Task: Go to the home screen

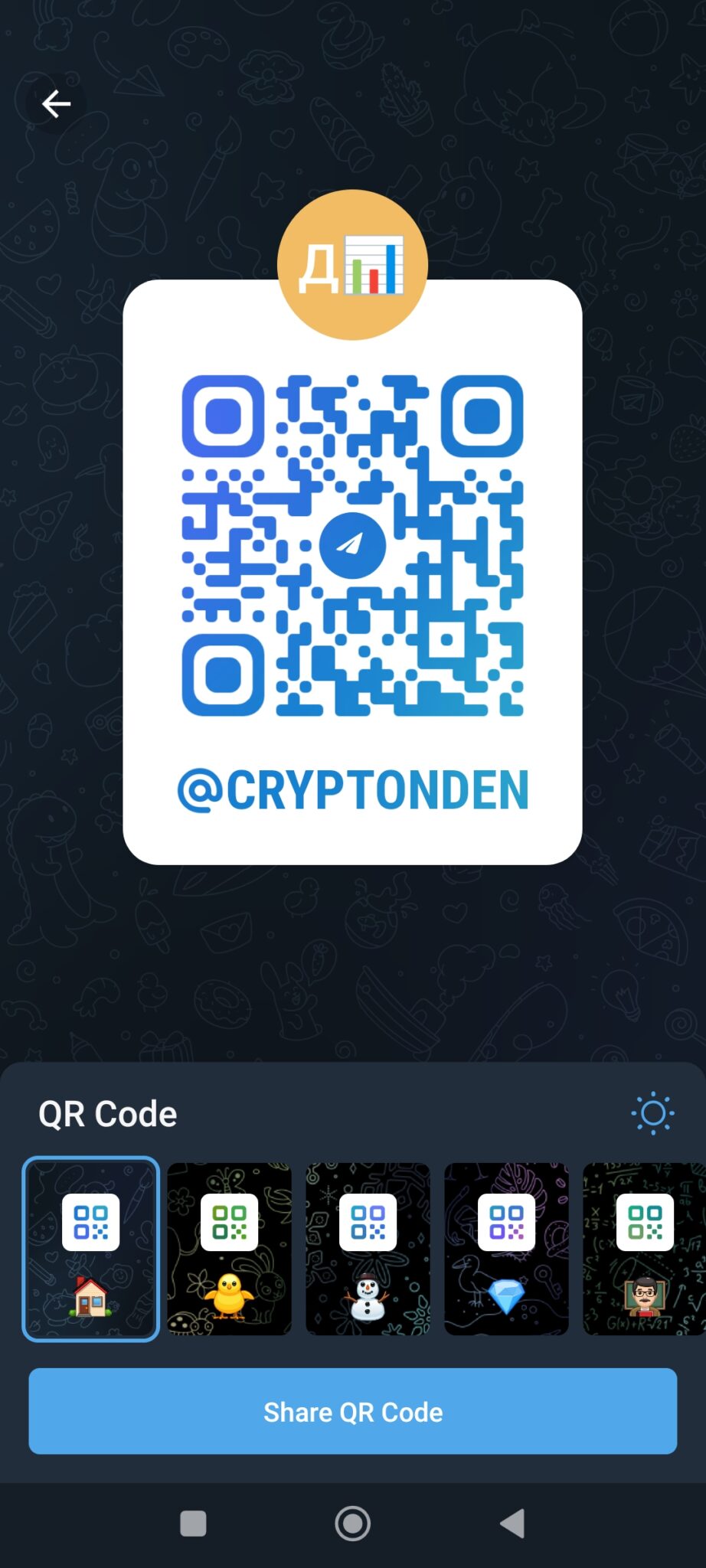Action: tap(353, 1524)
